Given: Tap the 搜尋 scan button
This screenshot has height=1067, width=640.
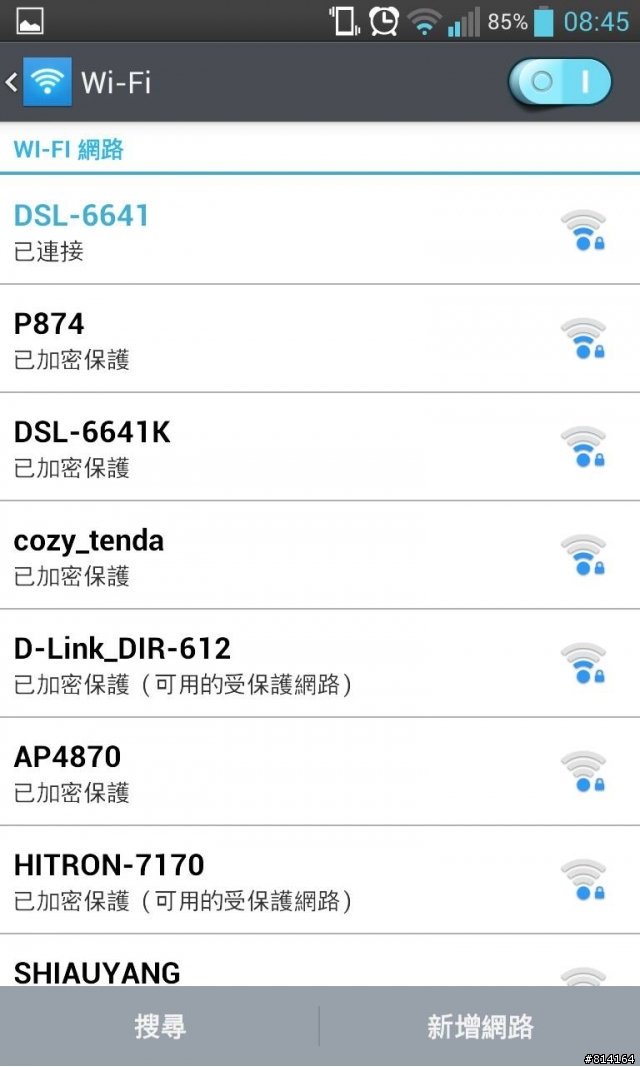Looking at the screenshot, I should [159, 1026].
